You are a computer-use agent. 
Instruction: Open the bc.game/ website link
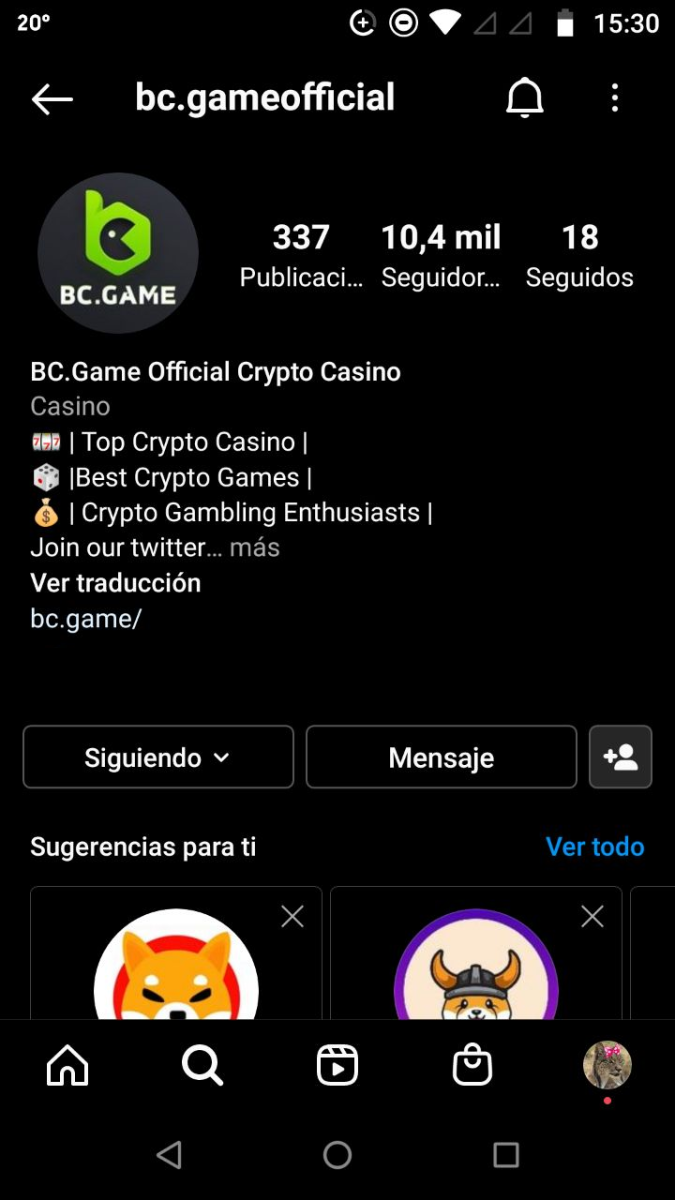tap(86, 618)
